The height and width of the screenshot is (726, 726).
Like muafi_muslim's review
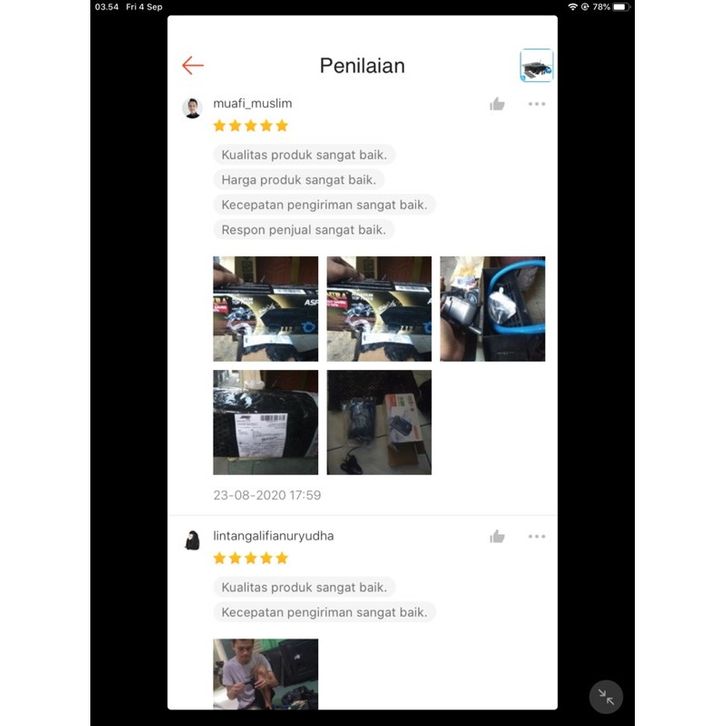click(x=497, y=104)
